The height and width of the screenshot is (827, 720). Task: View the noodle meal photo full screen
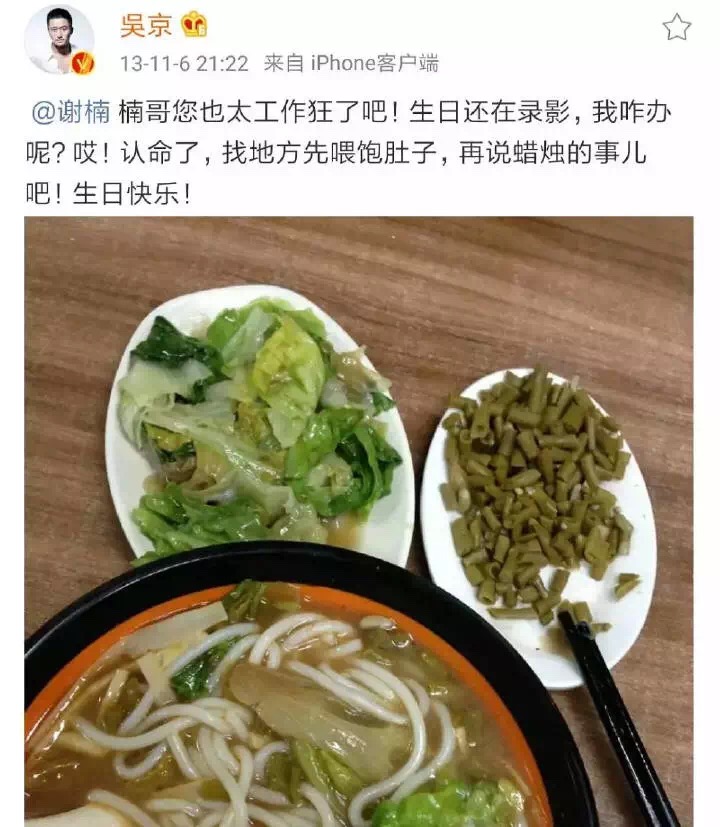358,520
